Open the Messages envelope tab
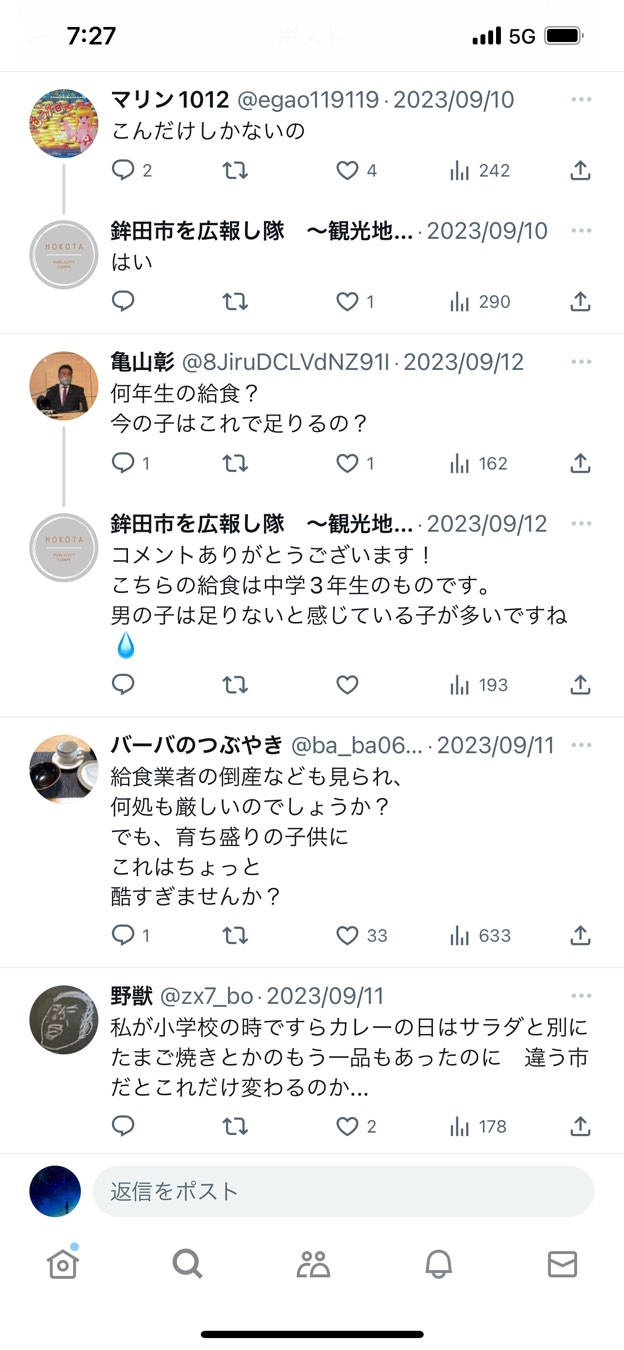This screenshot has height=1350, width=624. (562, 1264)
